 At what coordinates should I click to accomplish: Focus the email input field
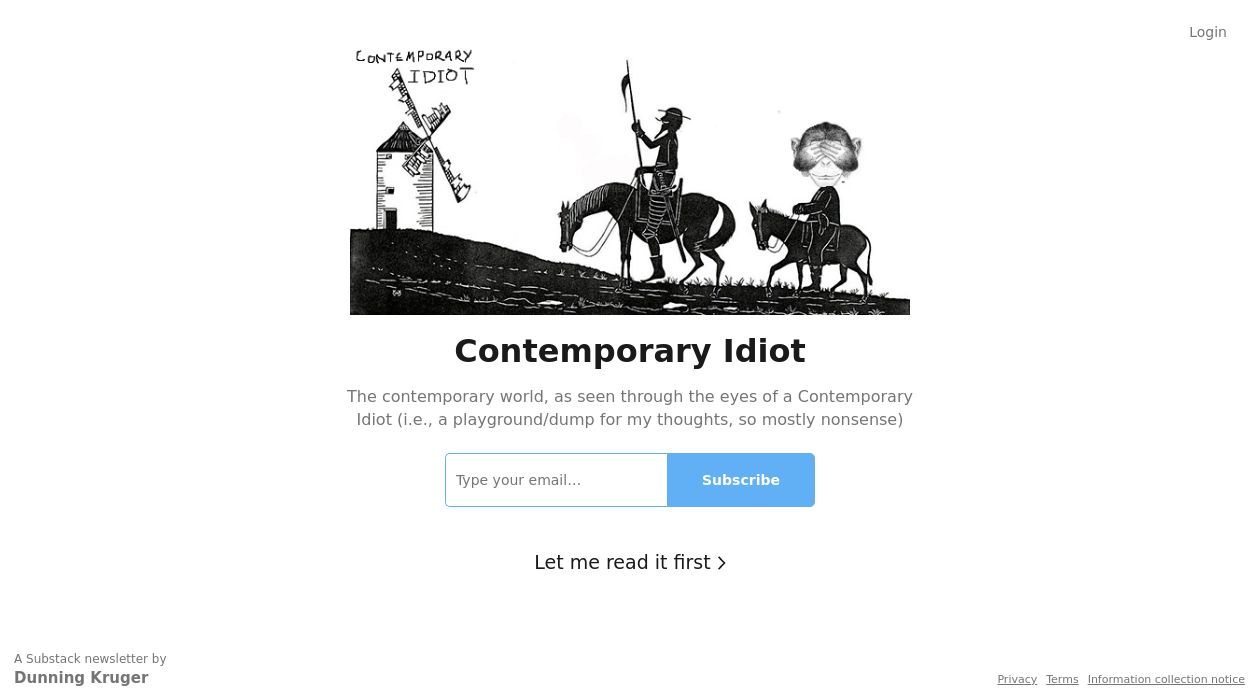[x=556, y=480]
